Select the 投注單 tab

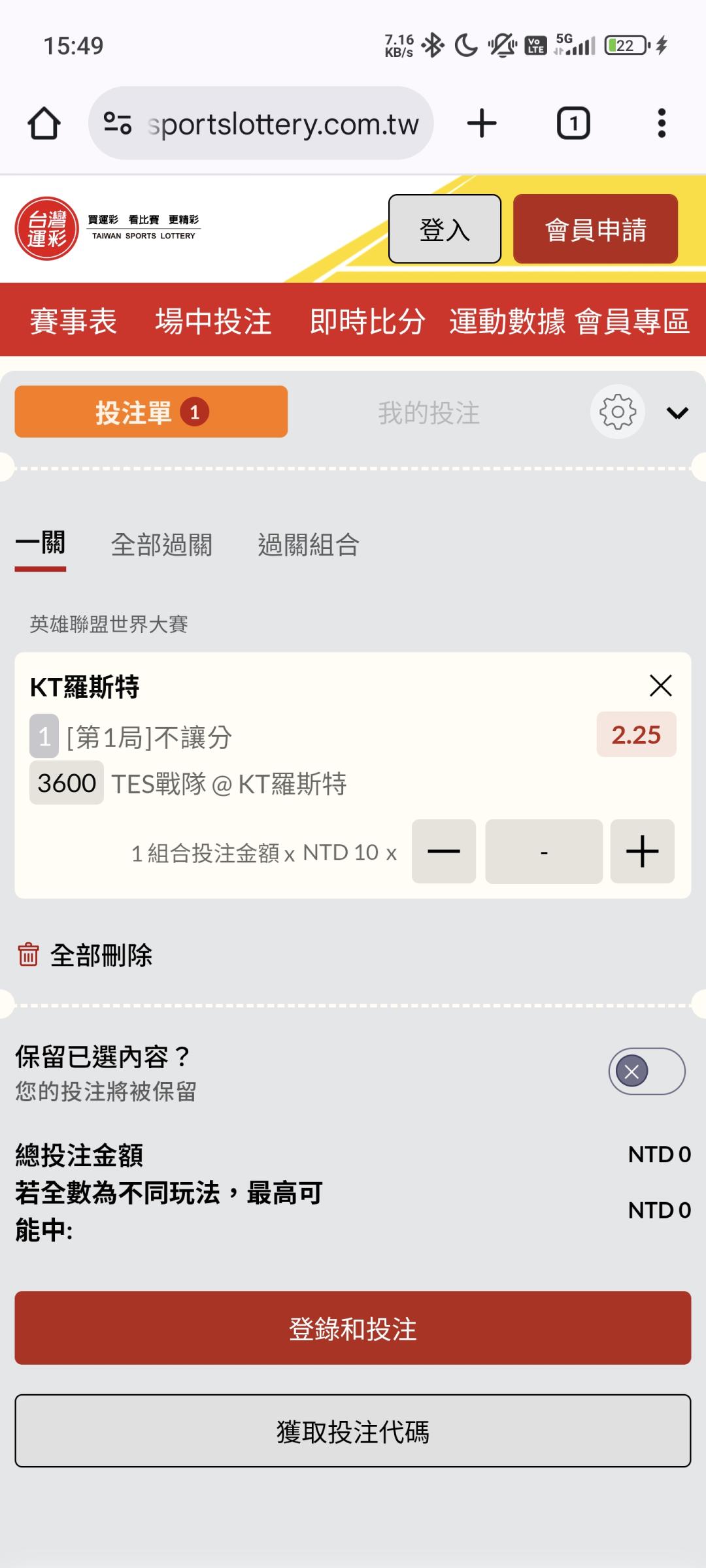click(151, 412)
